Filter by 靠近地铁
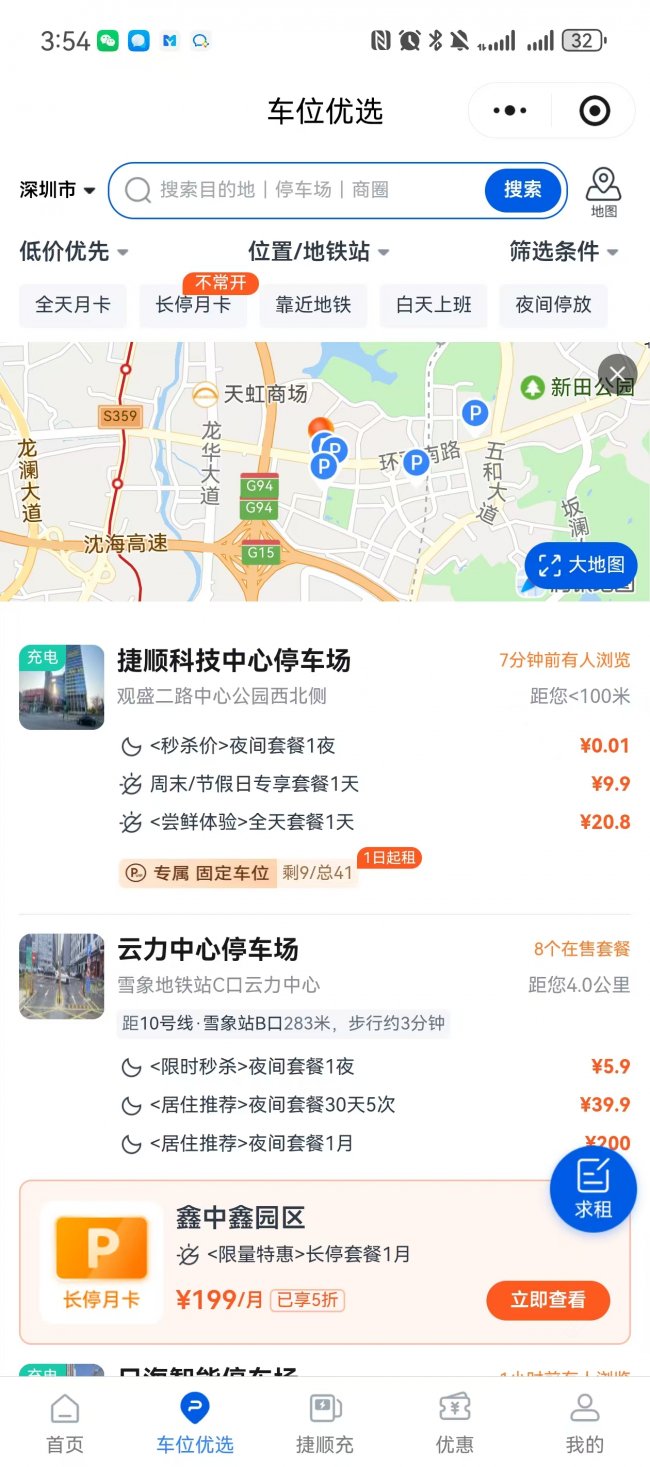650x1467 pixels. coord(313,305)
